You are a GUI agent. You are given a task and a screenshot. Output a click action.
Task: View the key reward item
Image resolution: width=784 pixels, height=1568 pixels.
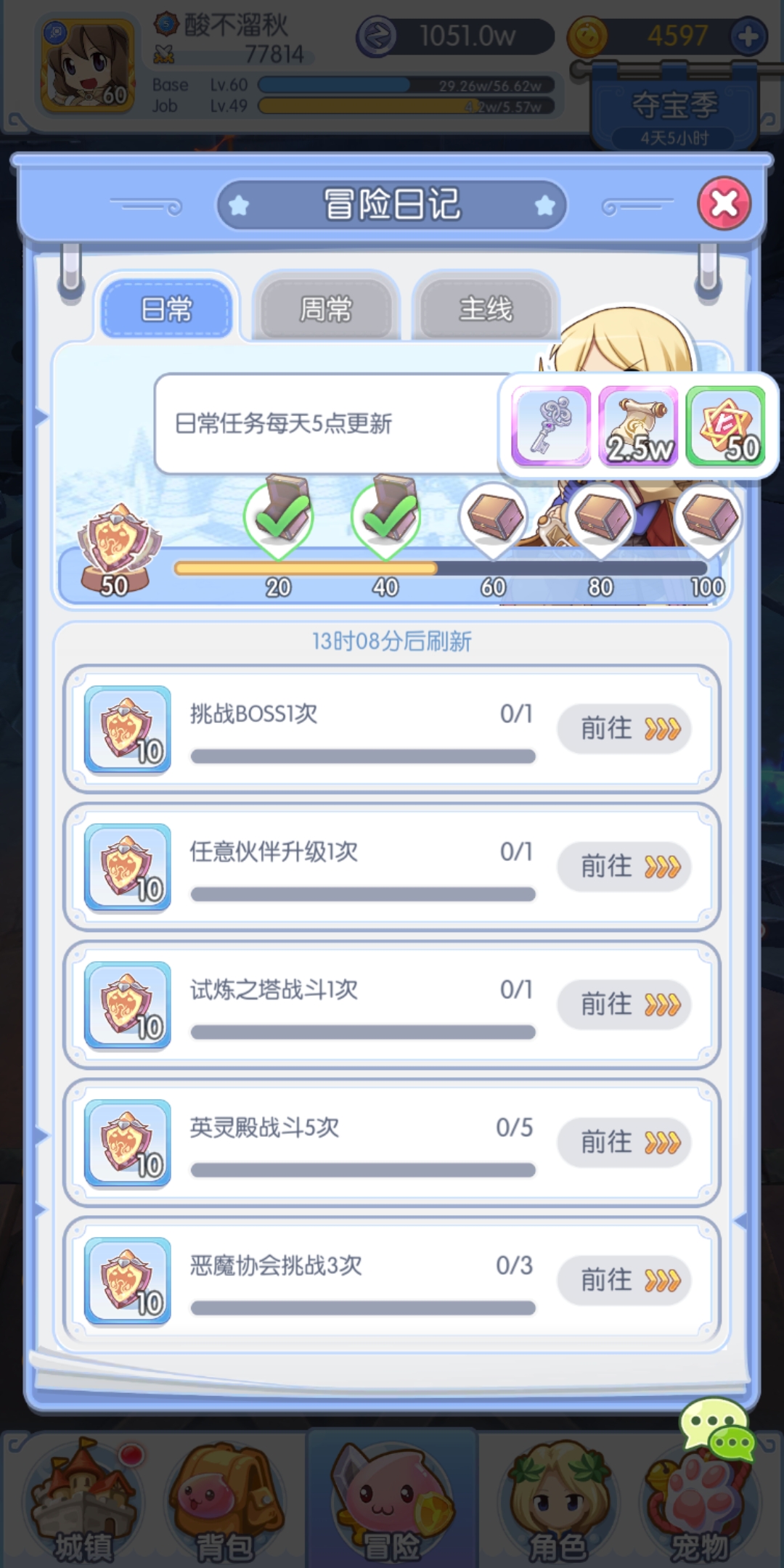click(x=551, y=425)
